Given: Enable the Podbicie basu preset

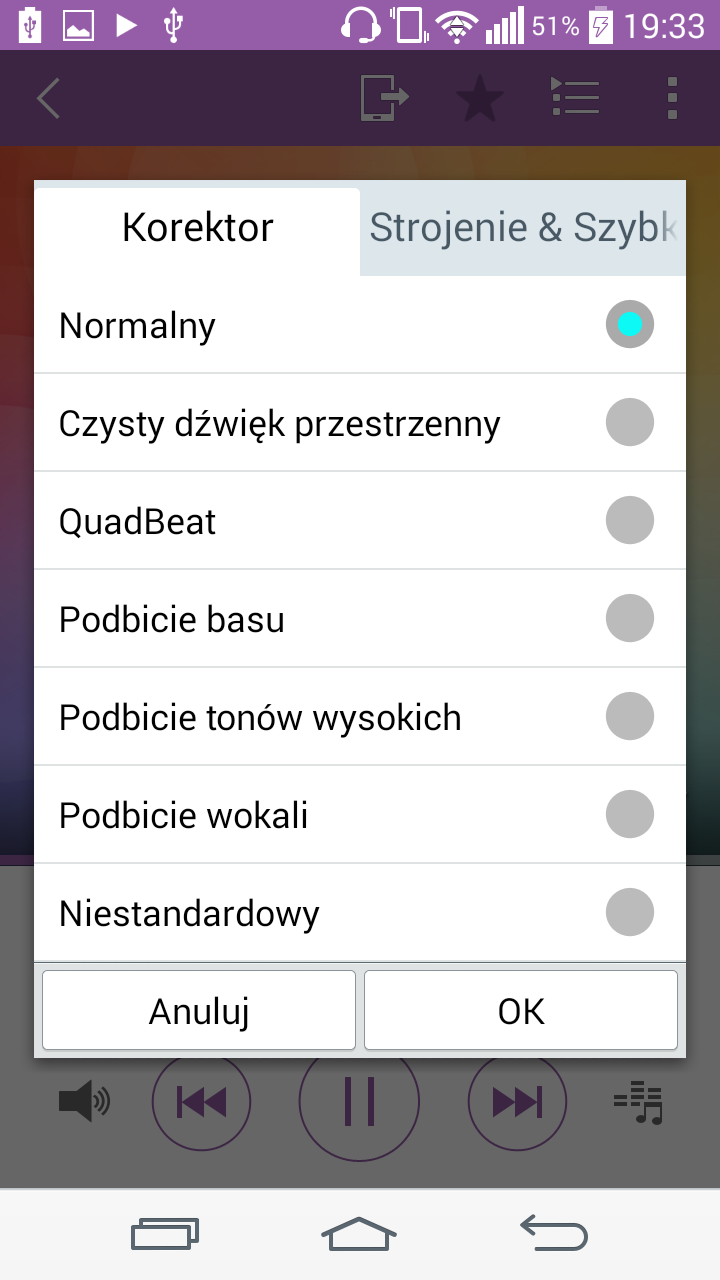Looking at the screenshot, I should [629, 619].
